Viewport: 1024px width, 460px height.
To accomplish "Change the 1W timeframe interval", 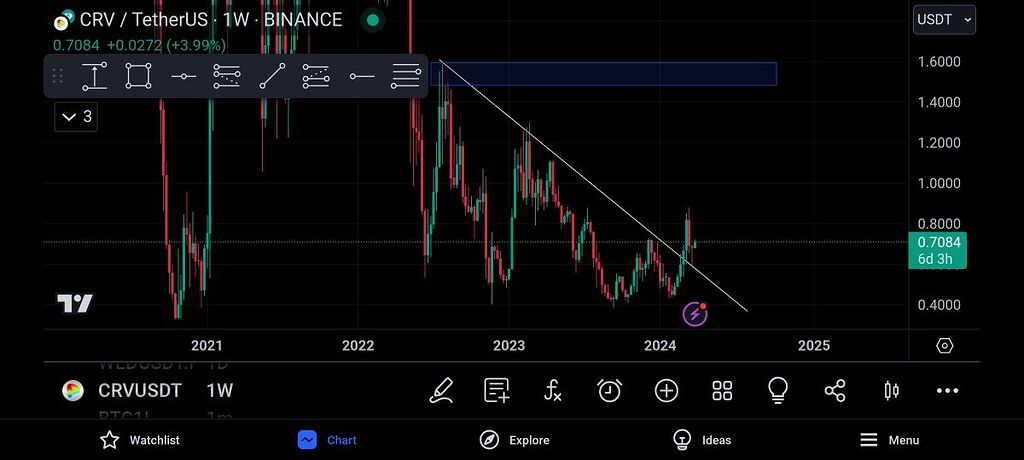I will [220, 391].
